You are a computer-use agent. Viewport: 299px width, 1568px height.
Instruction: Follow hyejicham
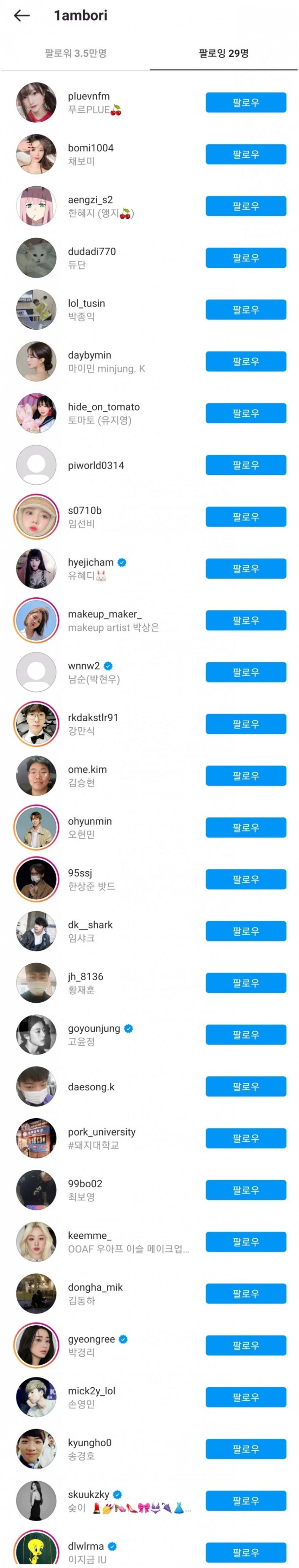(x=246, y=568)
